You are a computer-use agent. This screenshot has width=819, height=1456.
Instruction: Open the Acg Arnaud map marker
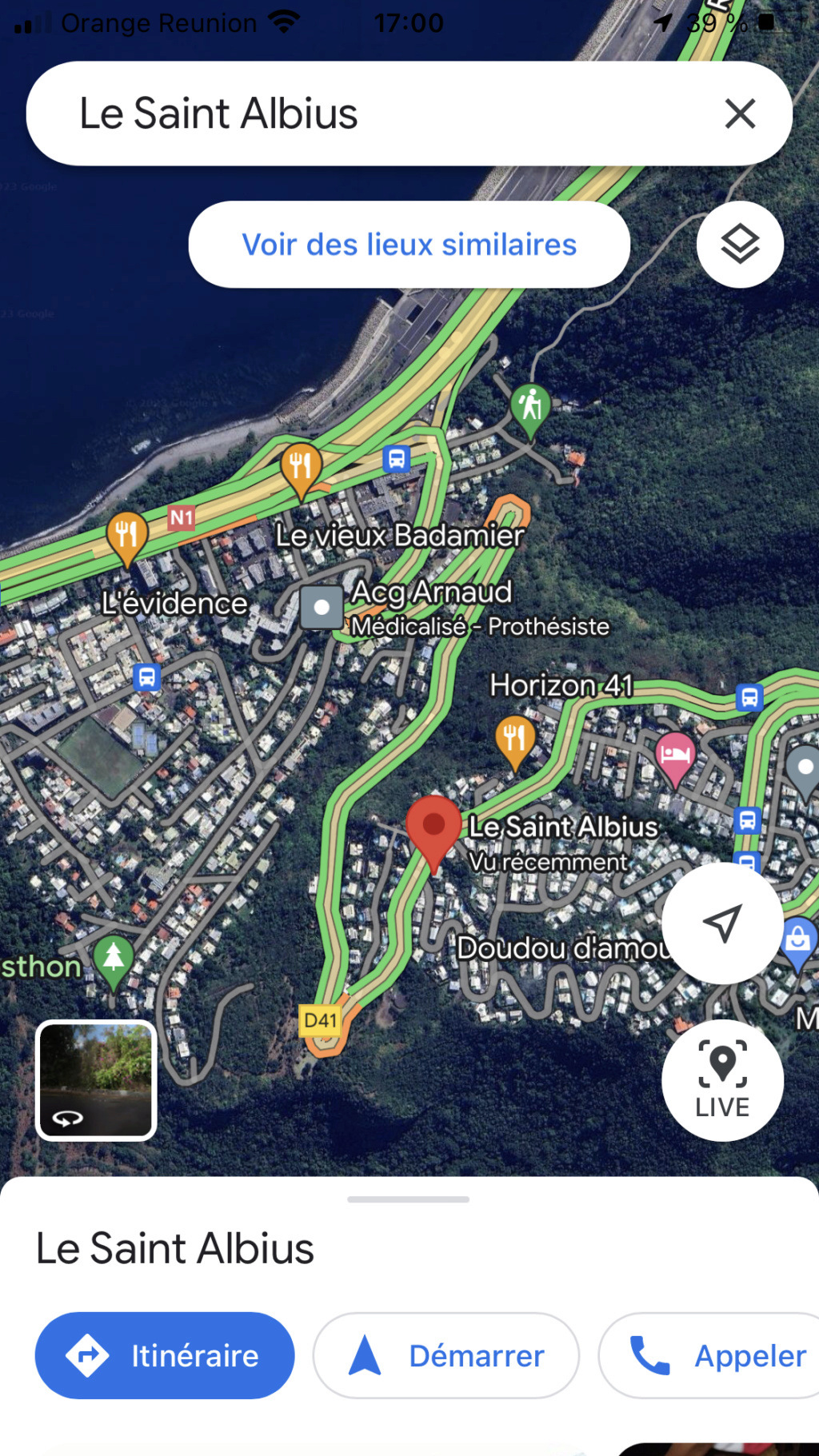(322, 608)
